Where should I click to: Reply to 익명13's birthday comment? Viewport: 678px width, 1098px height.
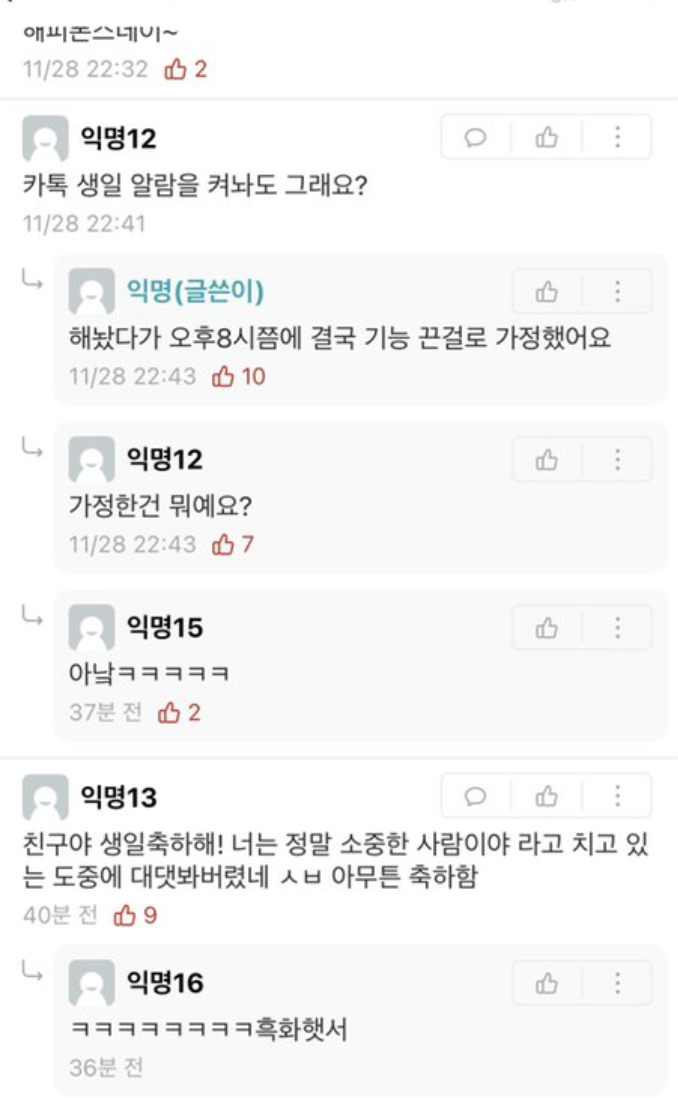476,797
